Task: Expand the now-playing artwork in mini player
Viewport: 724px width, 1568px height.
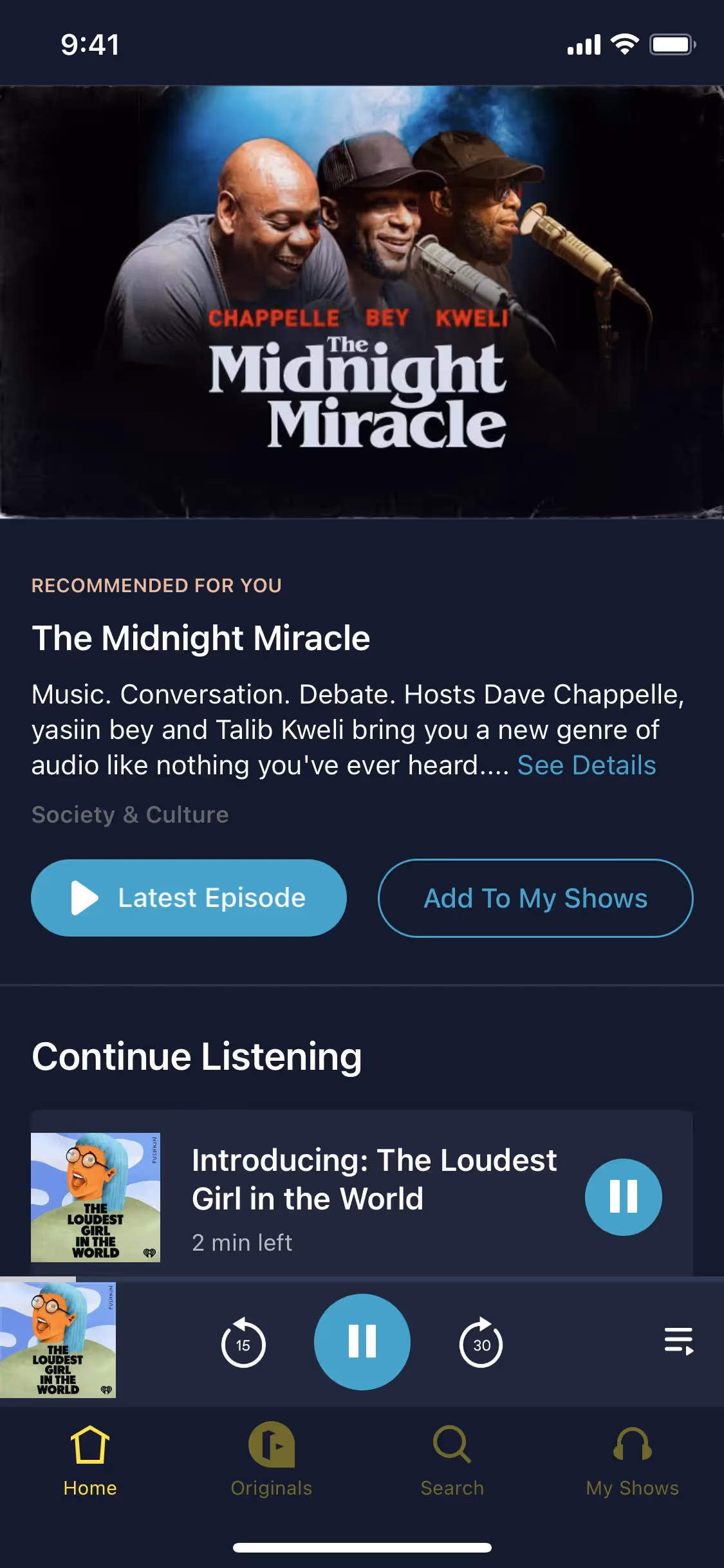Action: pyautogui.click(x=58, y=1340)
